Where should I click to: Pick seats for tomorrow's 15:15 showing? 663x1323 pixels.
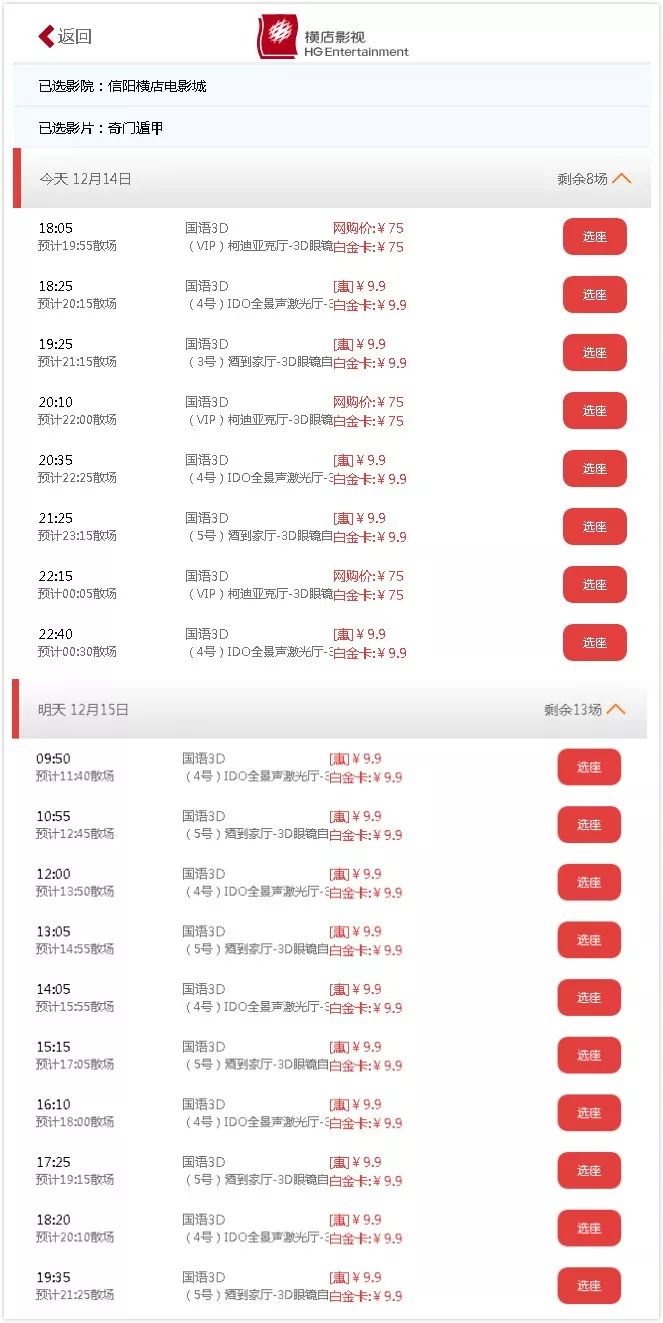click(589, 1056)
